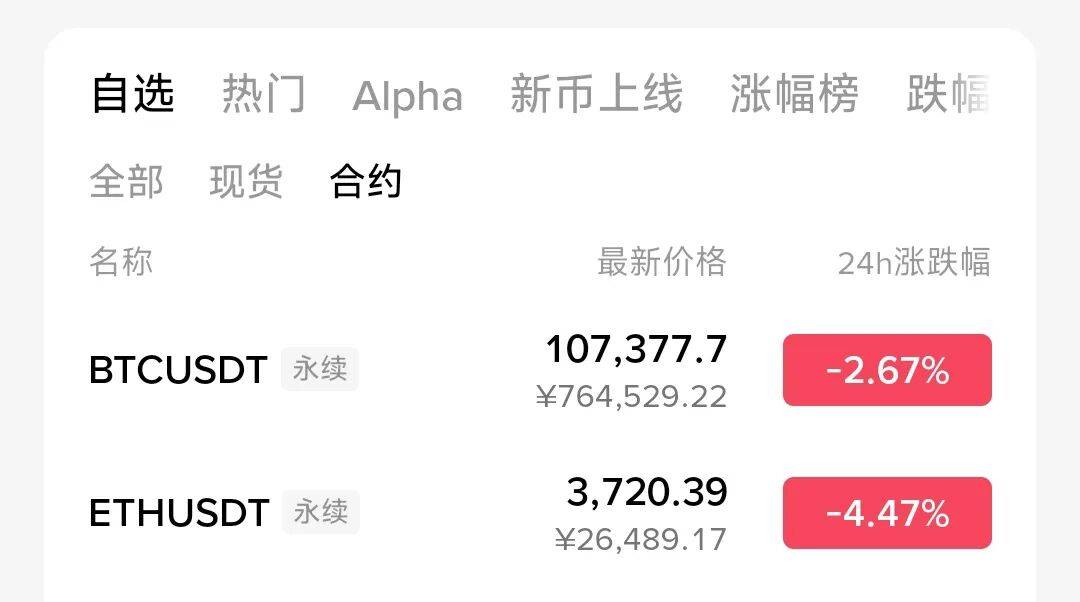Filter the list by 全部

pos(126,182)
